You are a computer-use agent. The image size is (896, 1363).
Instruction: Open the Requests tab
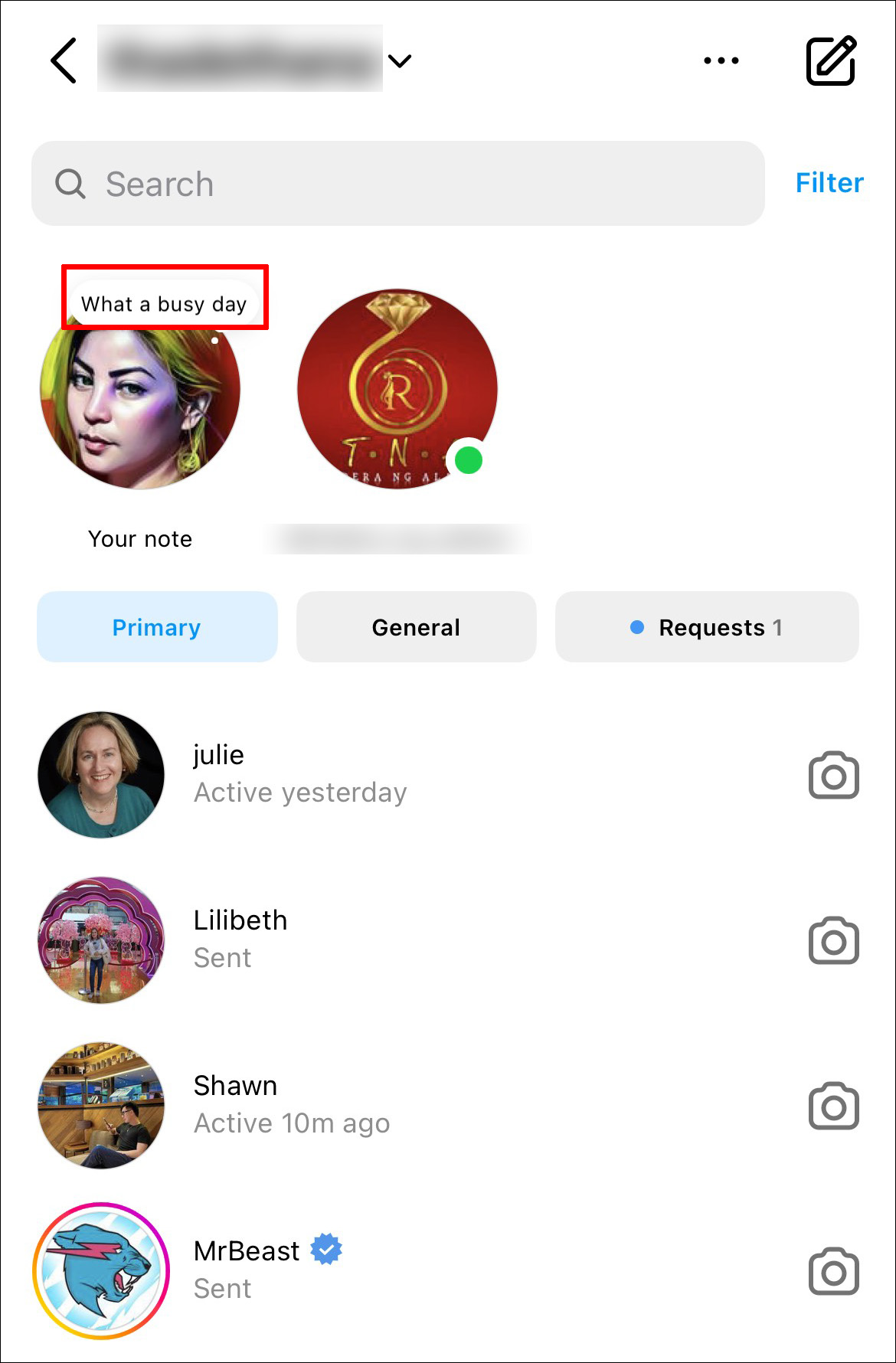tap(706, 627)
